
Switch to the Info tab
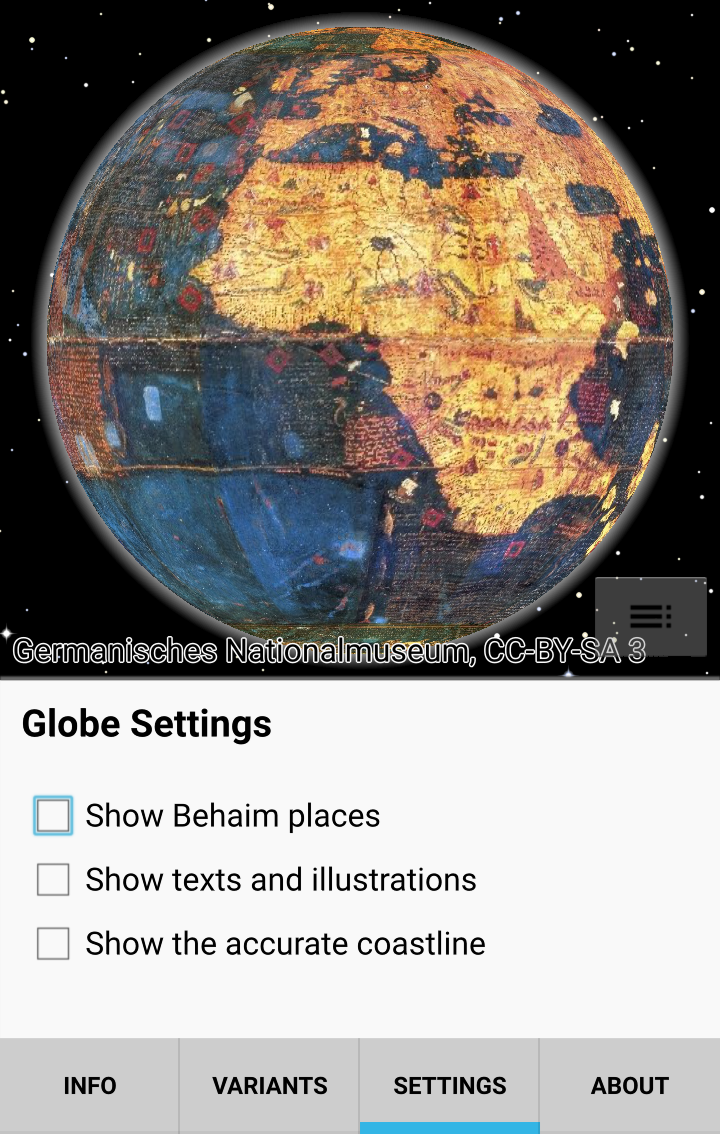coord(90,1086)
